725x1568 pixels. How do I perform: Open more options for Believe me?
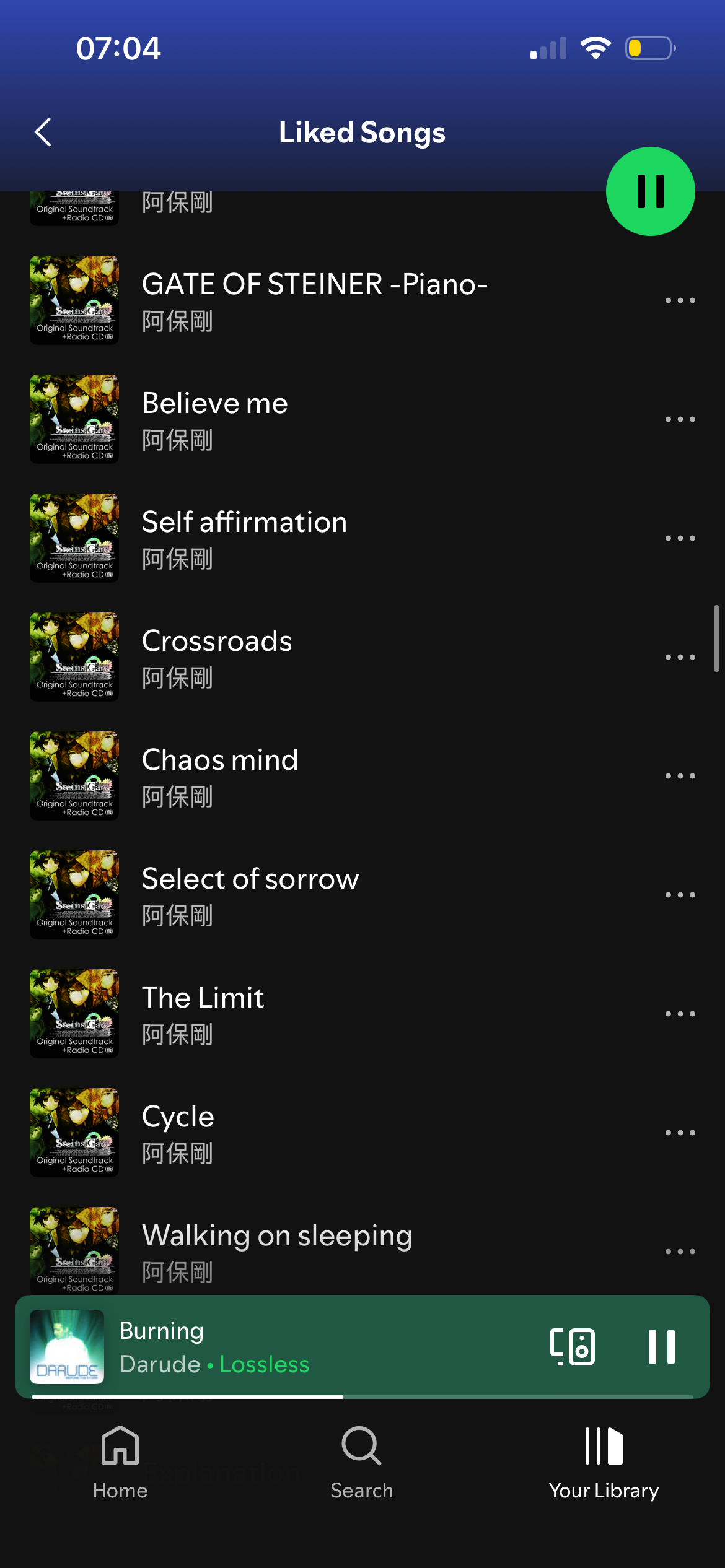(x=680, y=419)
